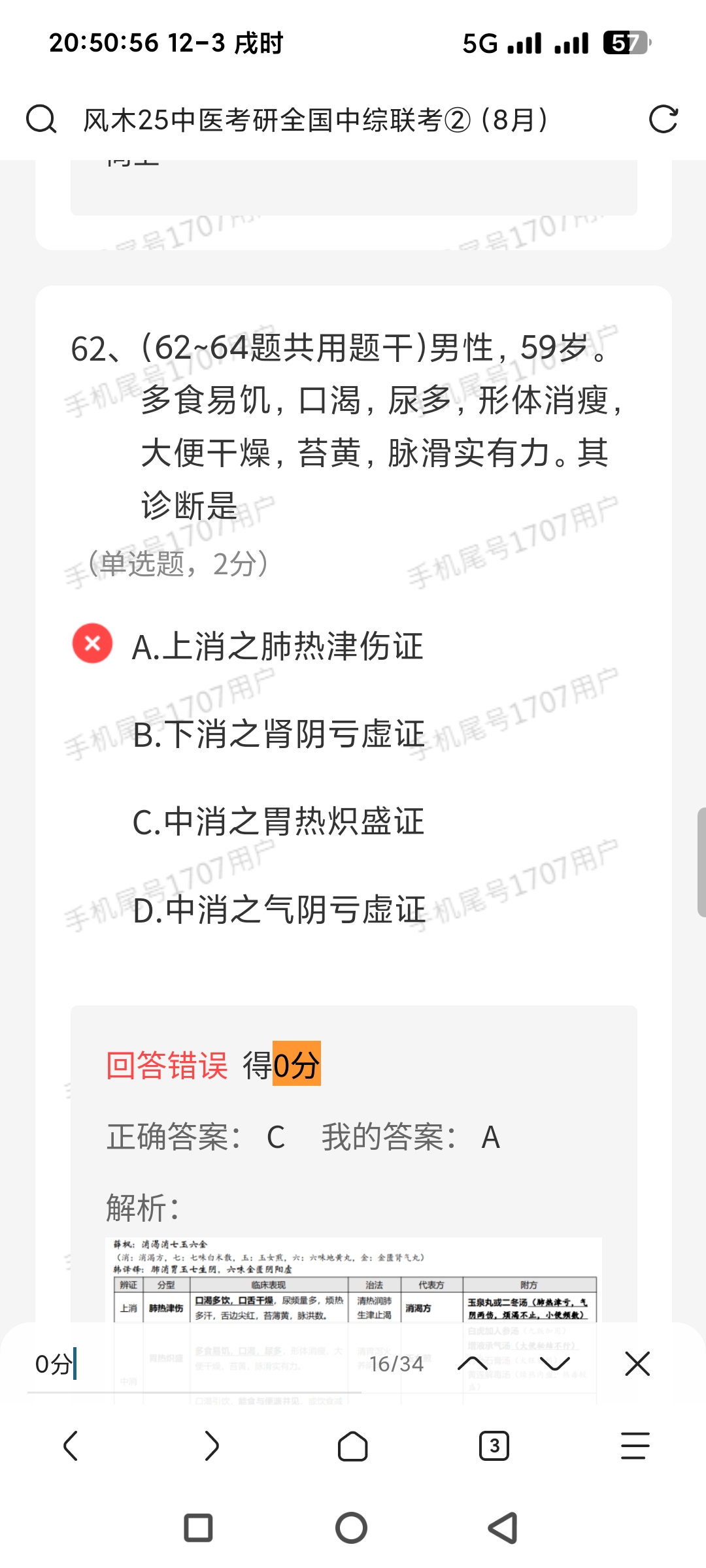Open the 解析 explanation table image
The height and width of the screenshot is (1568, 706).
353,1281
